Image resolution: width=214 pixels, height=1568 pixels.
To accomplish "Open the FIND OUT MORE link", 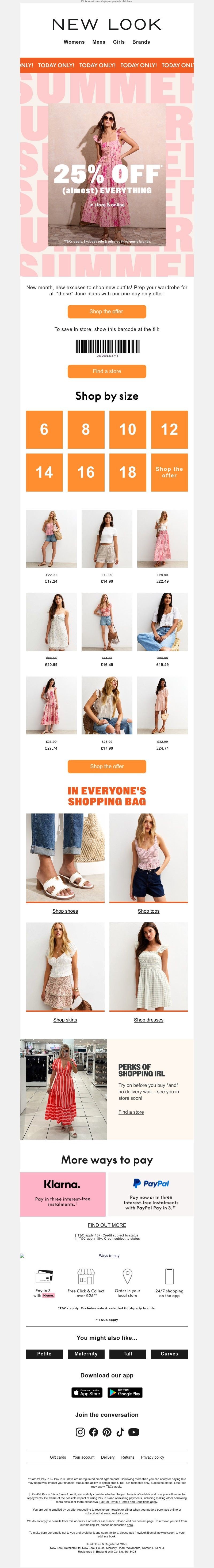I will 107,1225.
